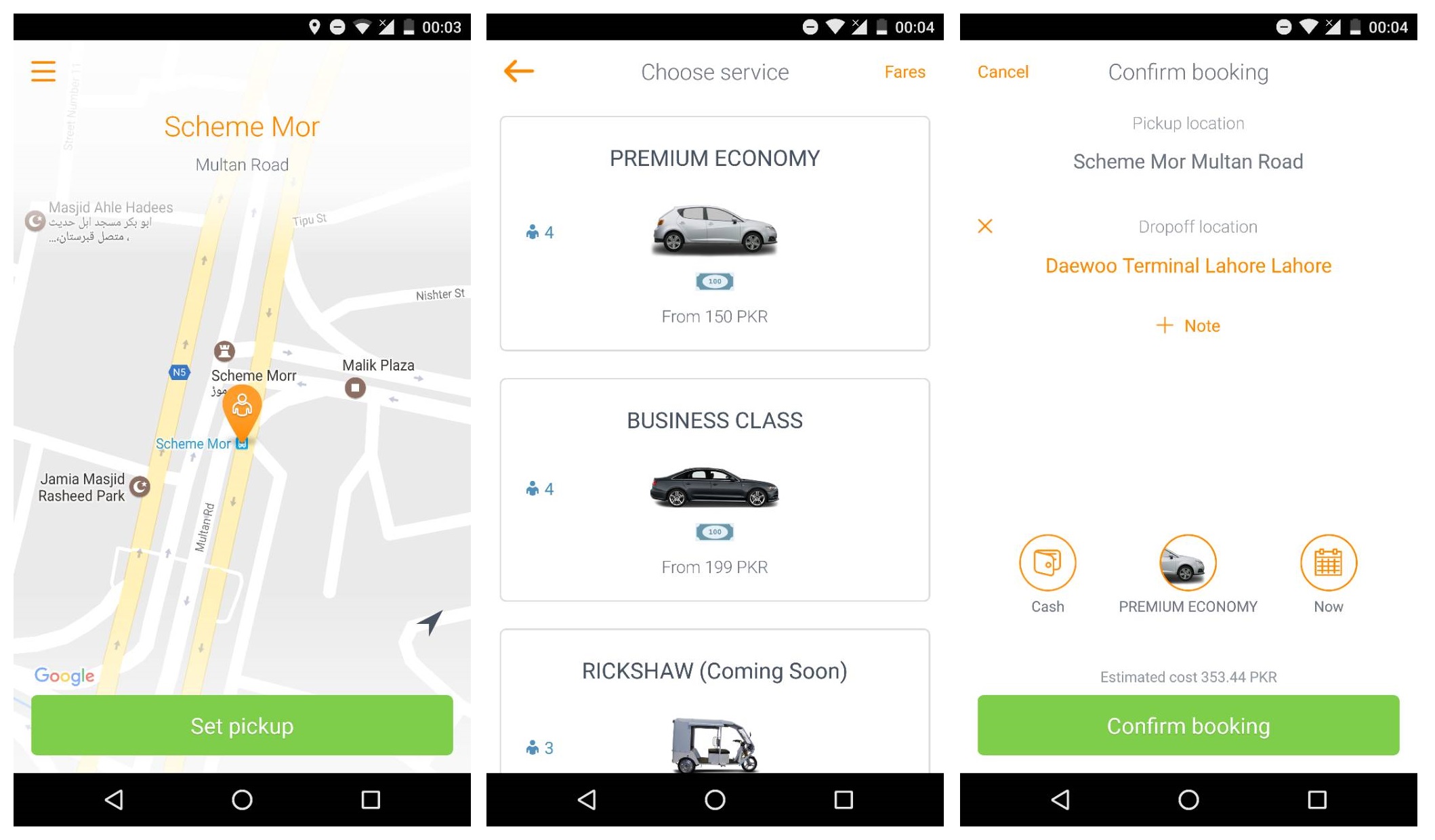Screen dimensions: 1435x840
Task: Edit the Daewoo Terminal Lahore dropoff
Action: click(1188, 266)
